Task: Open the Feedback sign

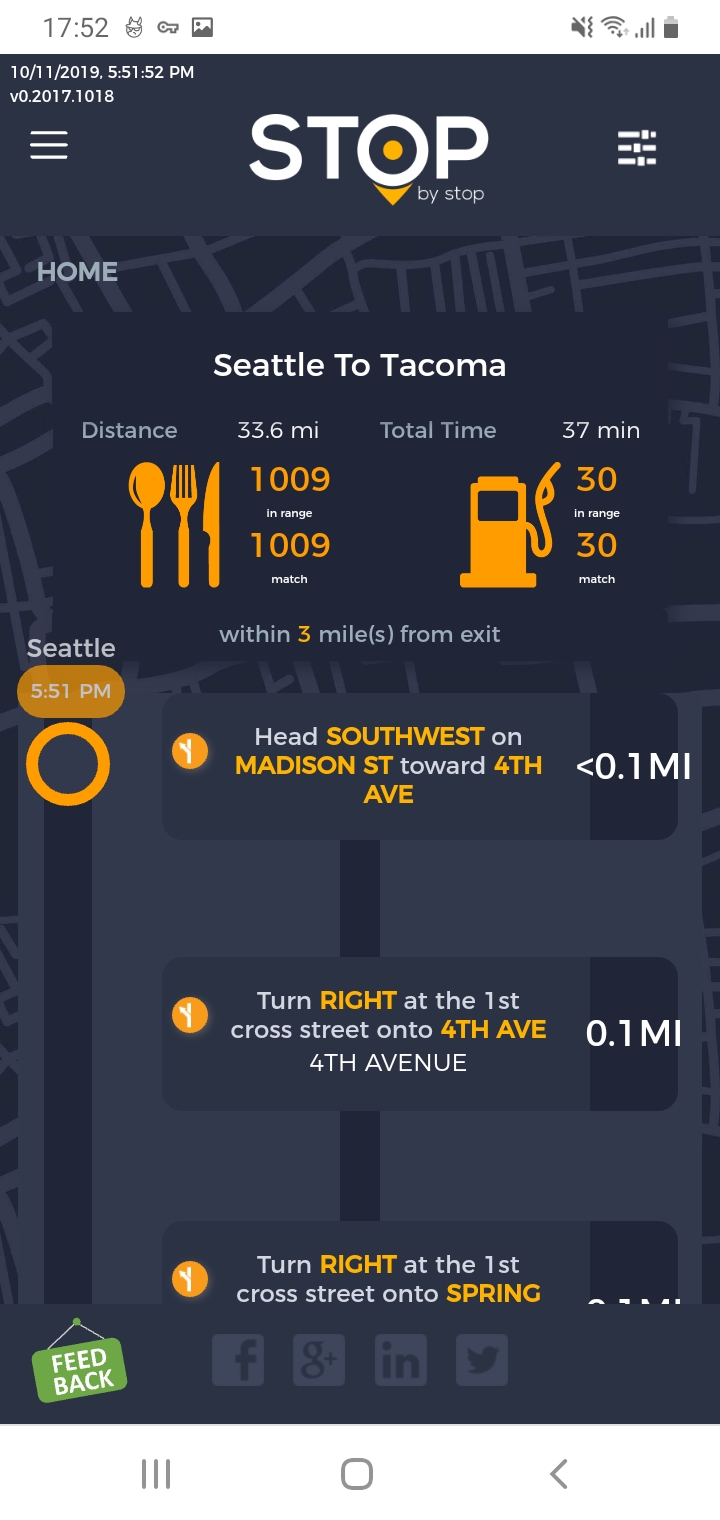Action: (81, 1363)
